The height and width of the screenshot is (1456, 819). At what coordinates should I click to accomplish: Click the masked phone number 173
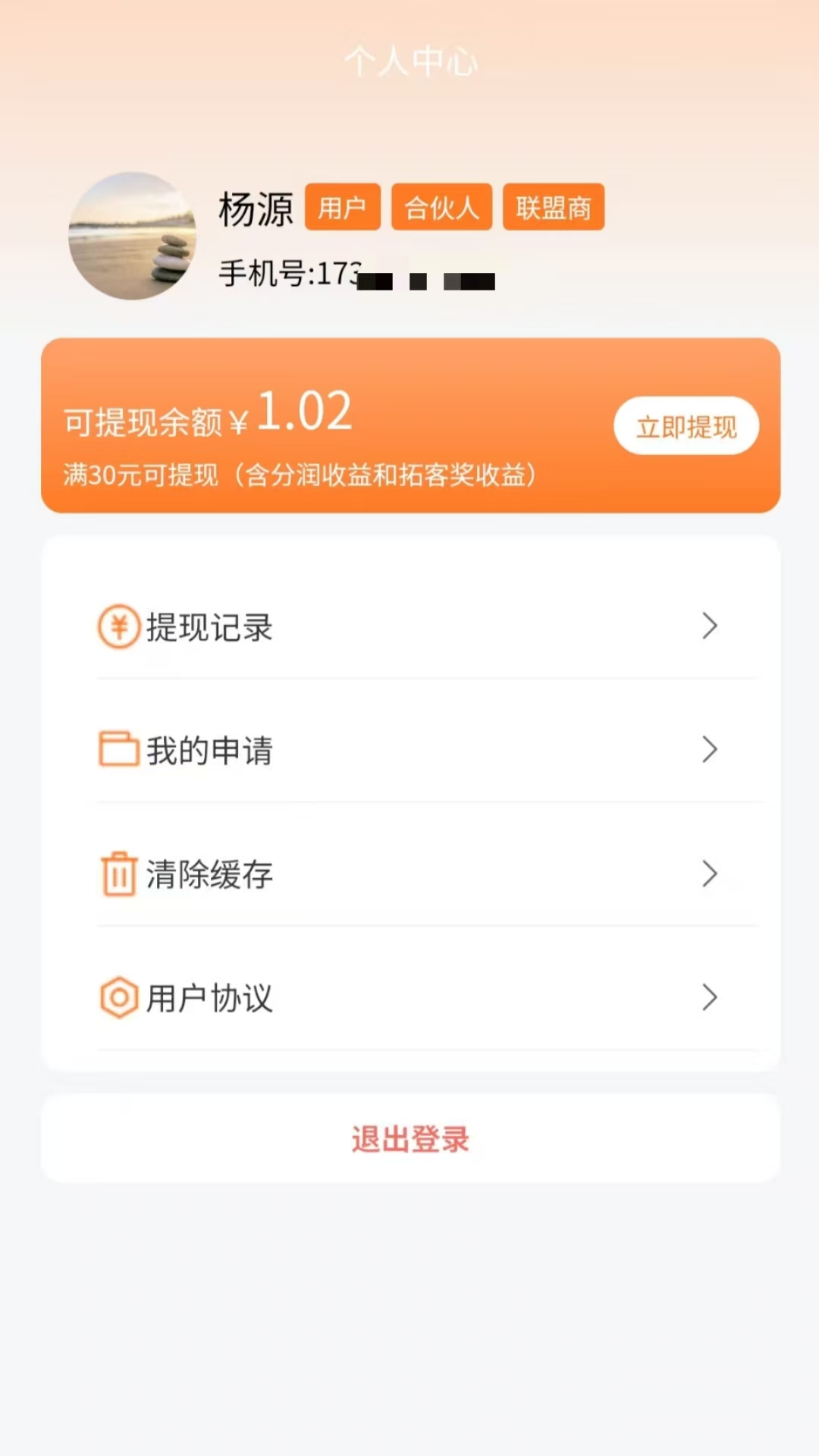click(334, 276)
